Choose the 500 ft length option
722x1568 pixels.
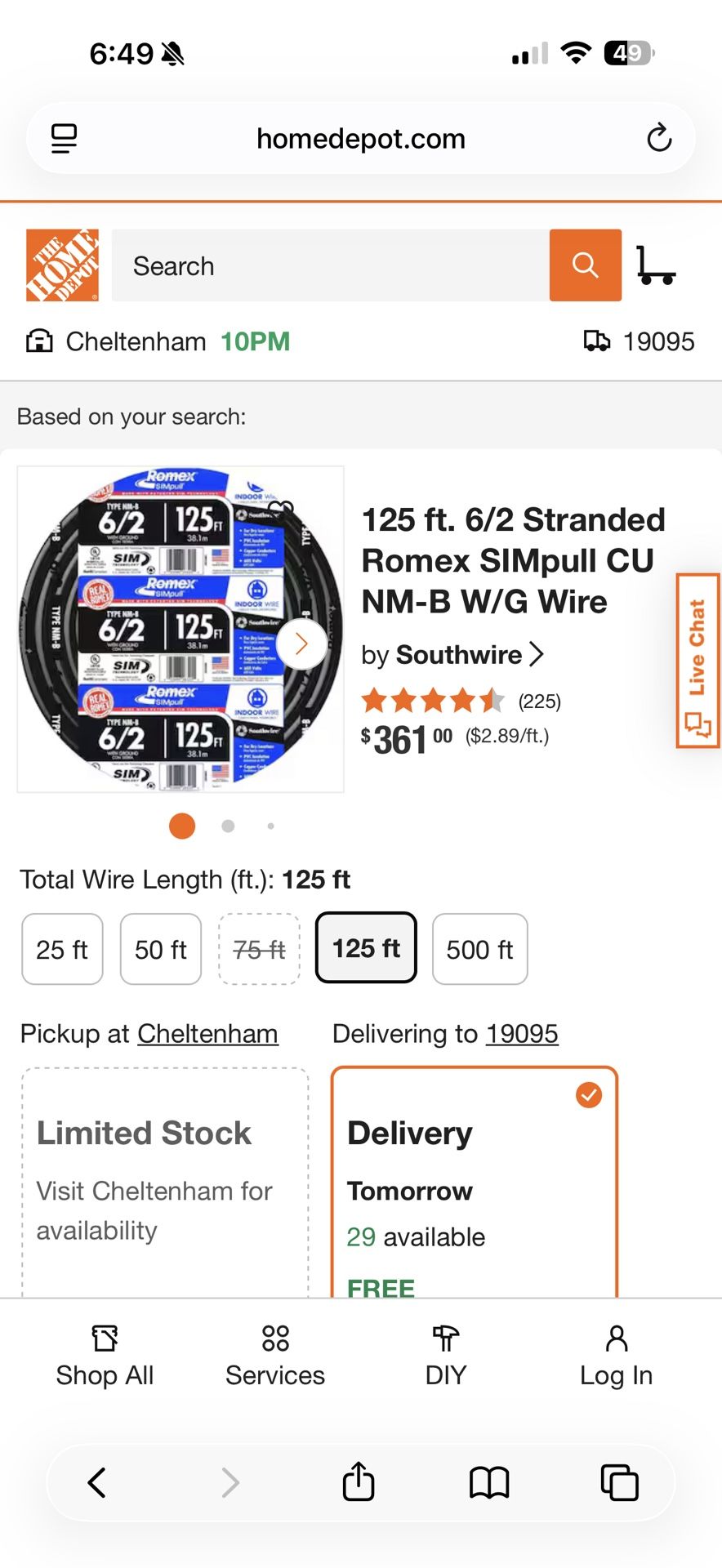479,949
